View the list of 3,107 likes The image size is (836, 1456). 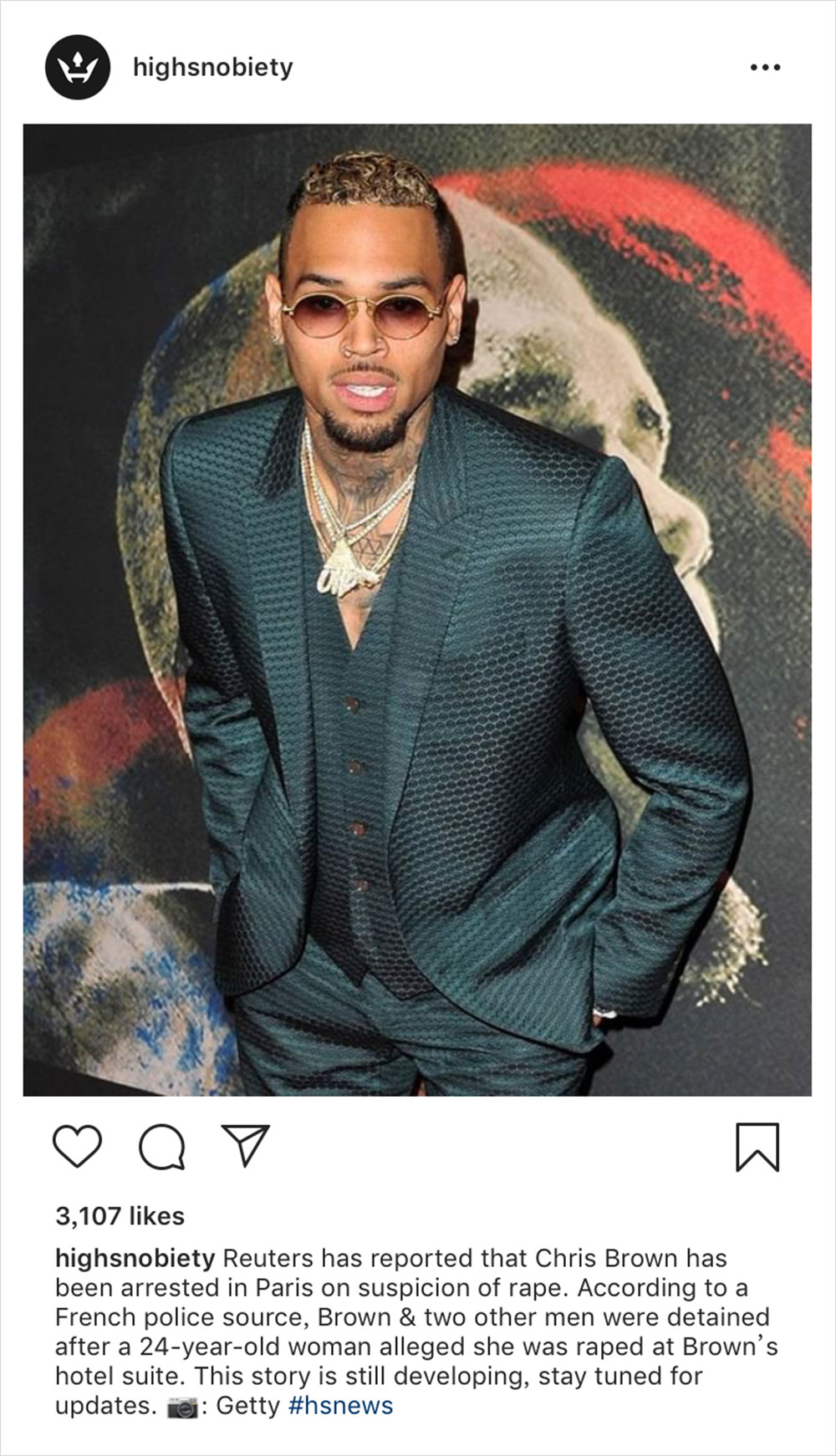pos(120,1215)
